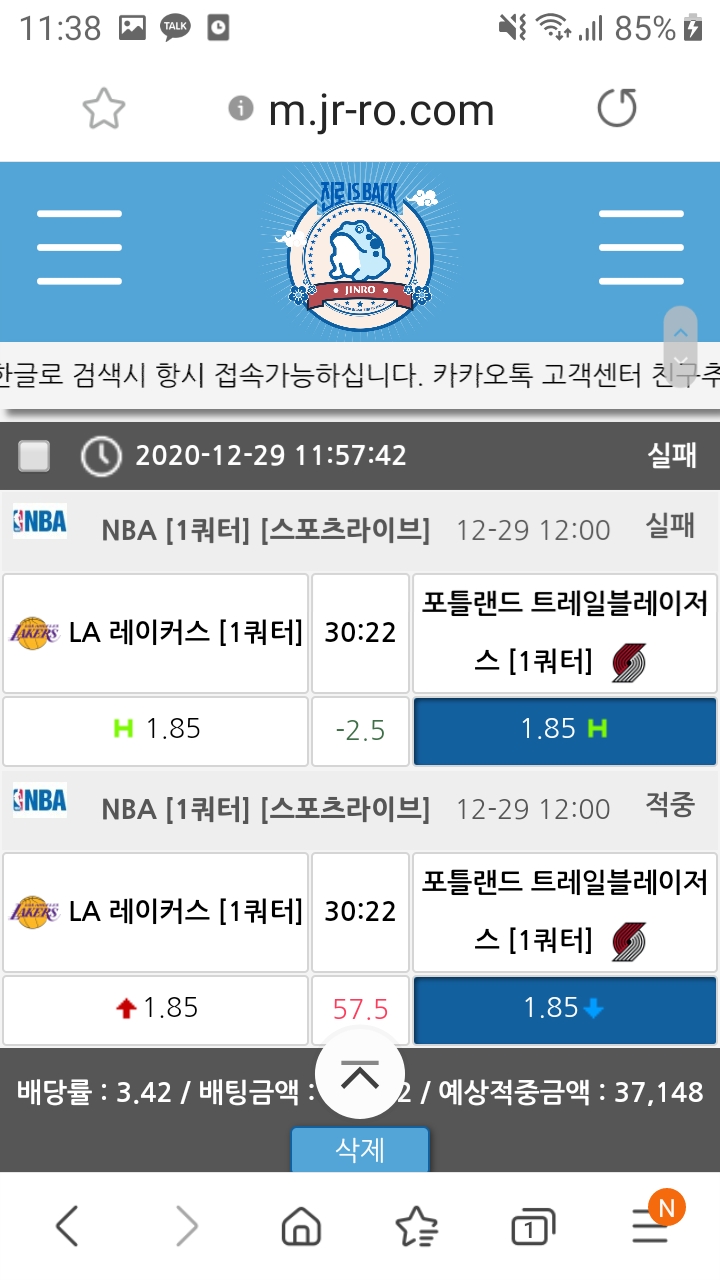Tick the checkbox for the 2020-12-29 bet

click(35, 456)
